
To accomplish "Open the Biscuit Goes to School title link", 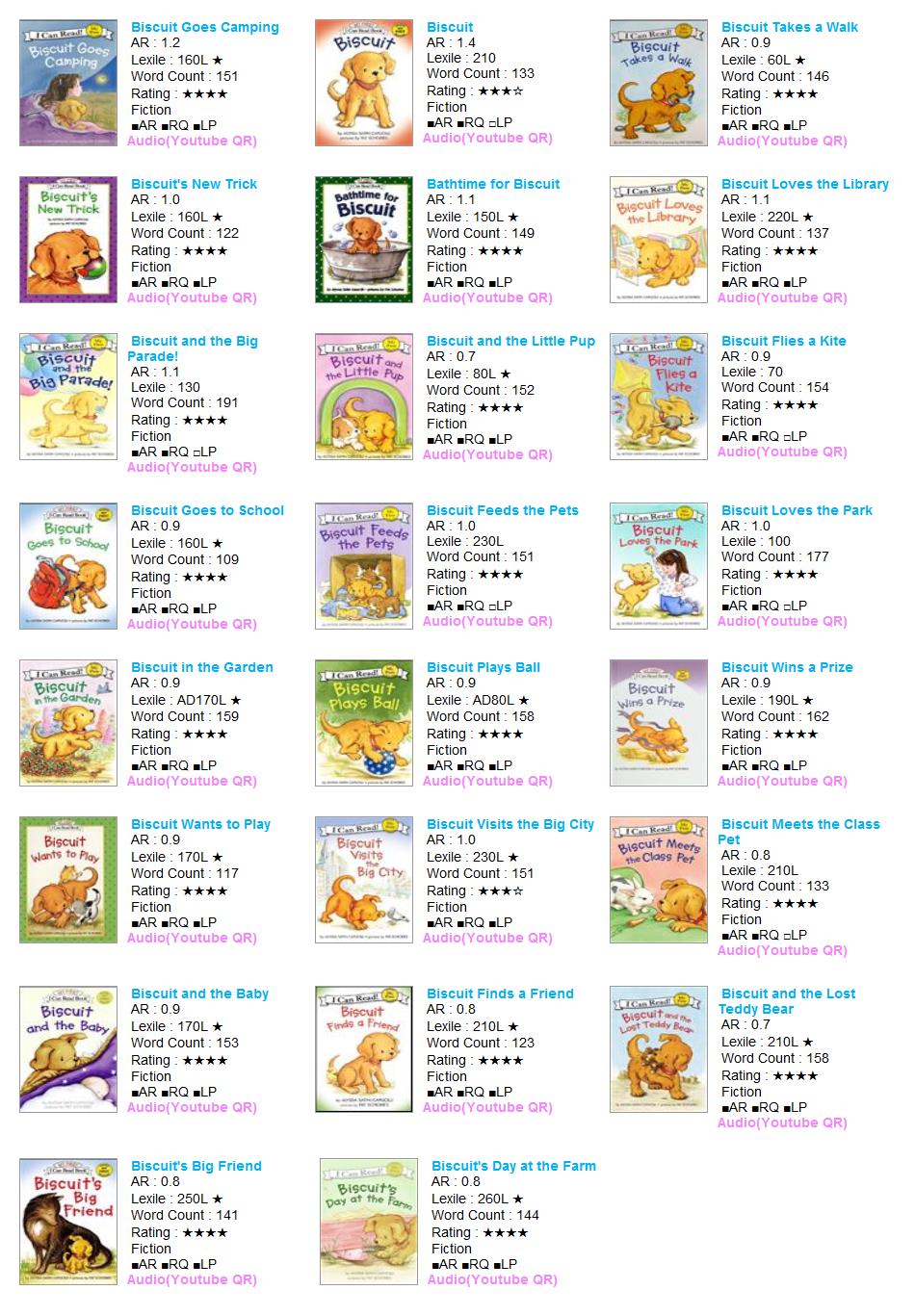I will pyautogui.click(x=207, y=510).
